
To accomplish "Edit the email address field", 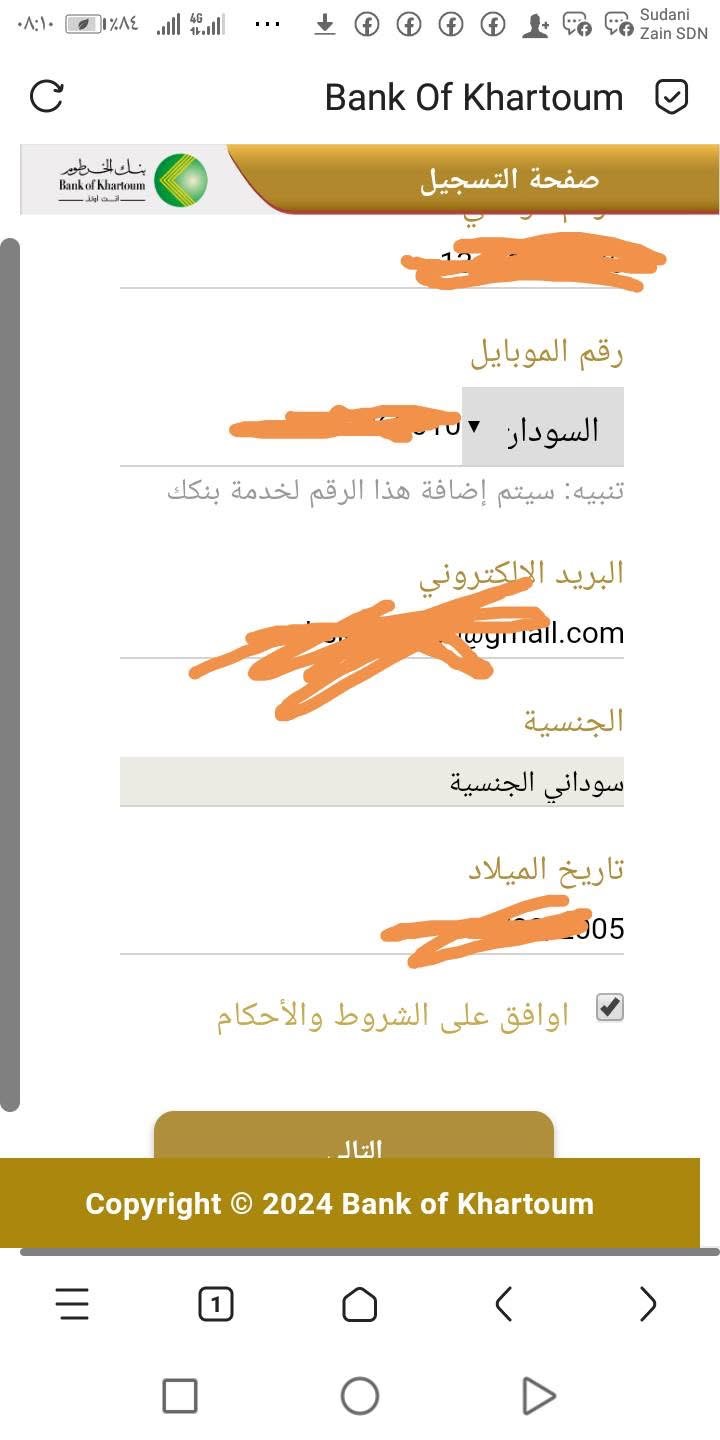I will click(x=370, y=634).
